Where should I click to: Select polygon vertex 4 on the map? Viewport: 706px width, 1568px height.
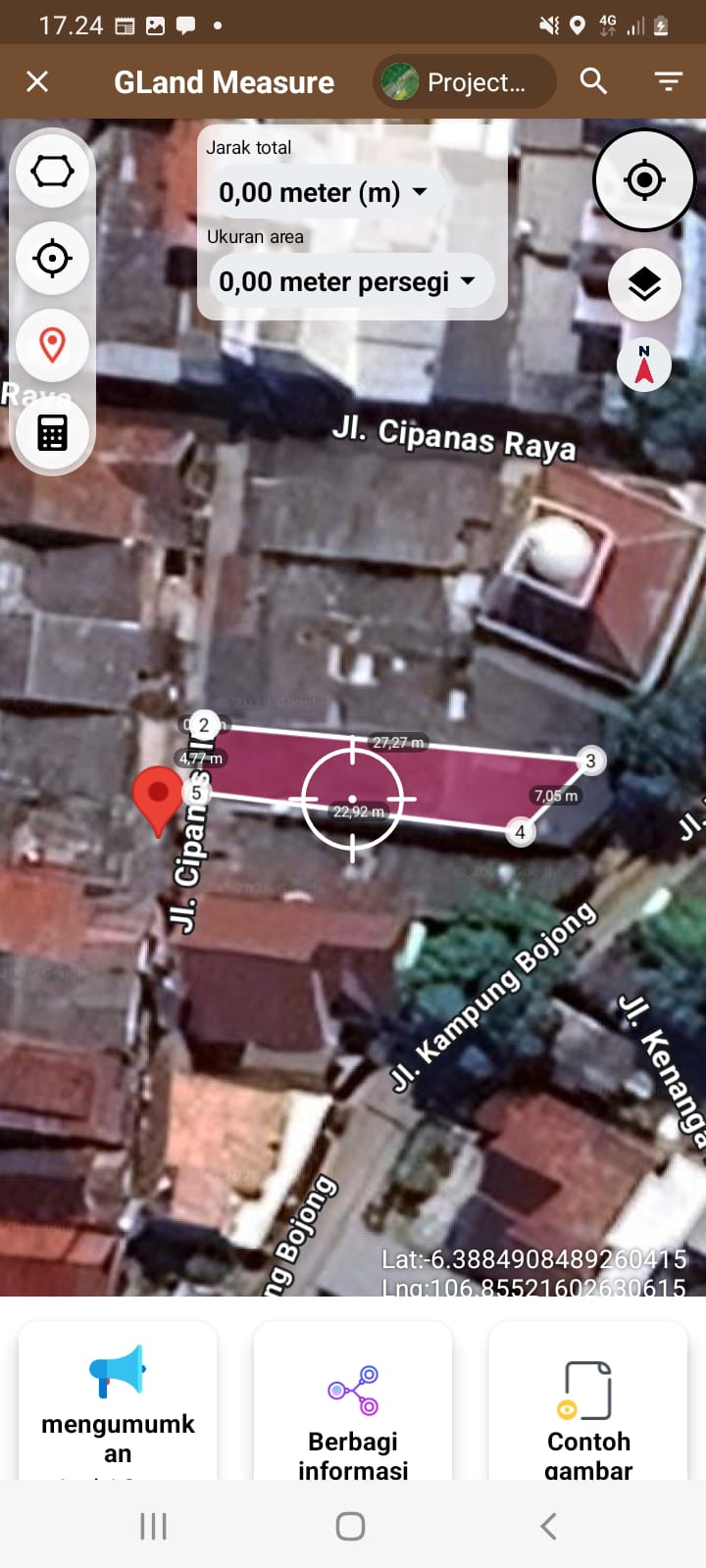pos(521,832)
